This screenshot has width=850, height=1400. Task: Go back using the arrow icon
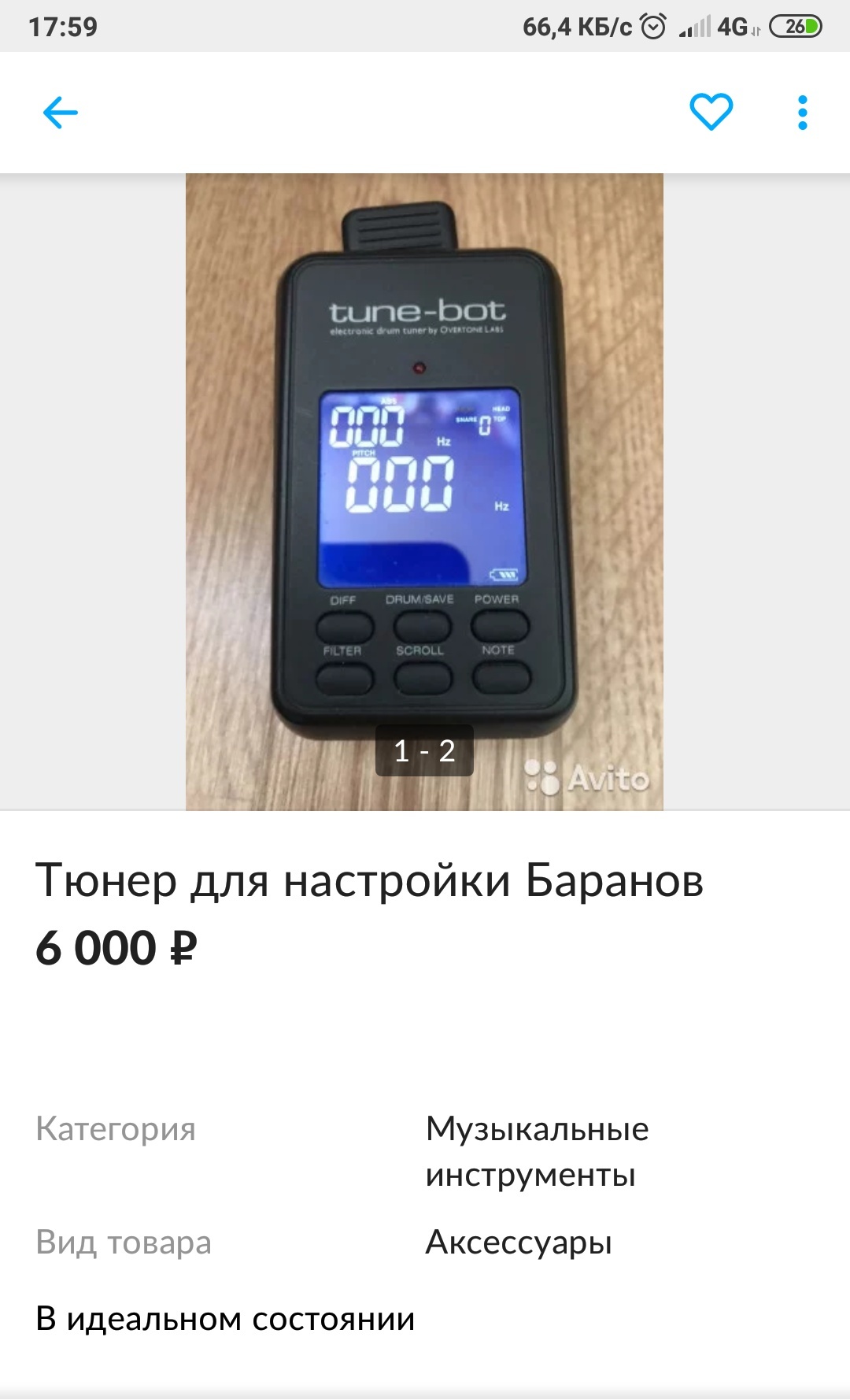pos(61,113)
